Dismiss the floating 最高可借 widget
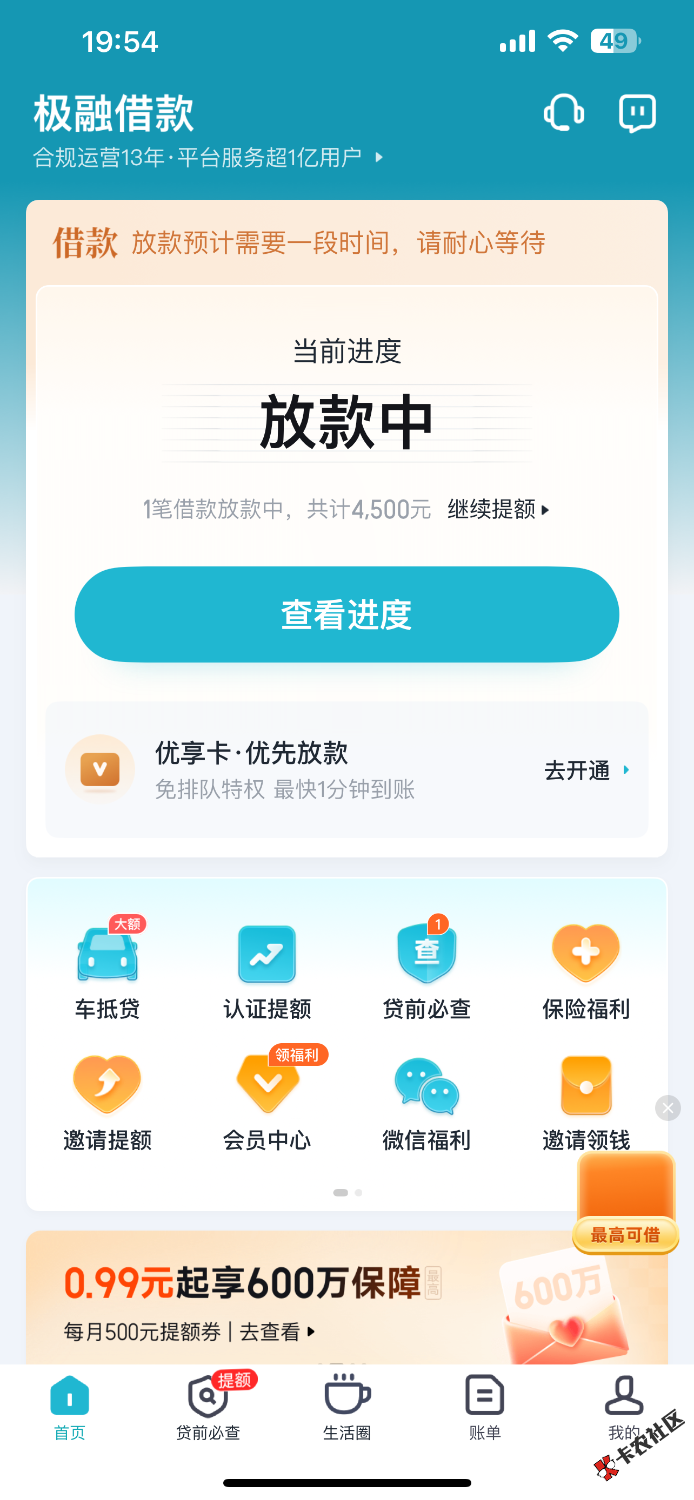The height and width of the screenshot is (1500, 694). (x=668, y=1107)
